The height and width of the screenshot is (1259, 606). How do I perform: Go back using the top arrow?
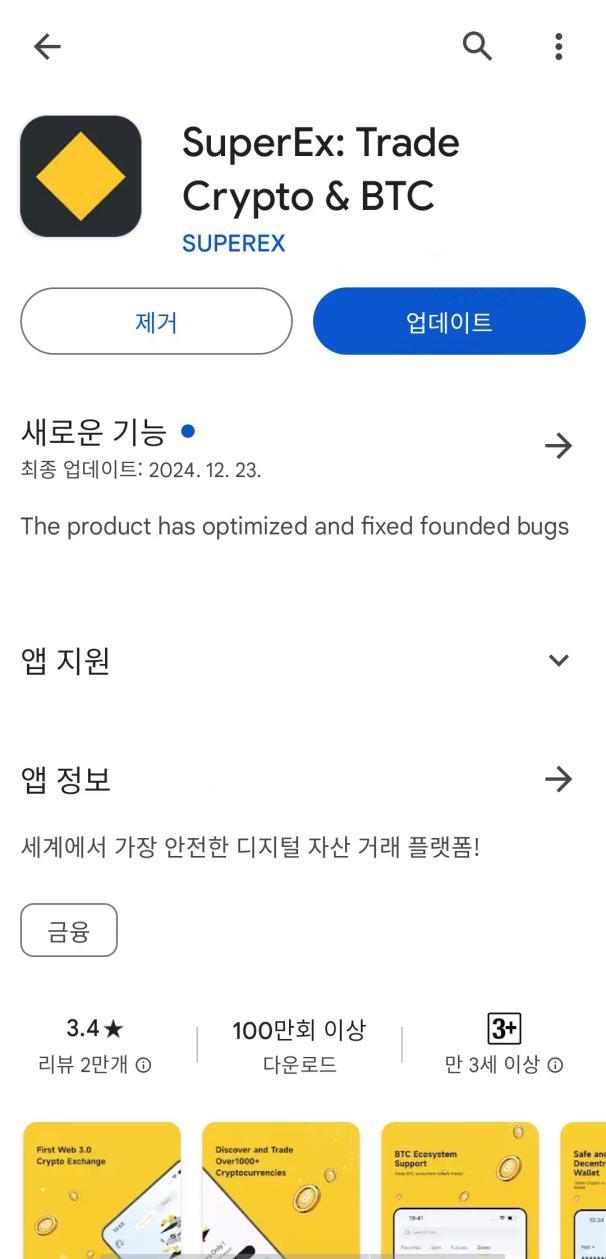coord(47,46)
